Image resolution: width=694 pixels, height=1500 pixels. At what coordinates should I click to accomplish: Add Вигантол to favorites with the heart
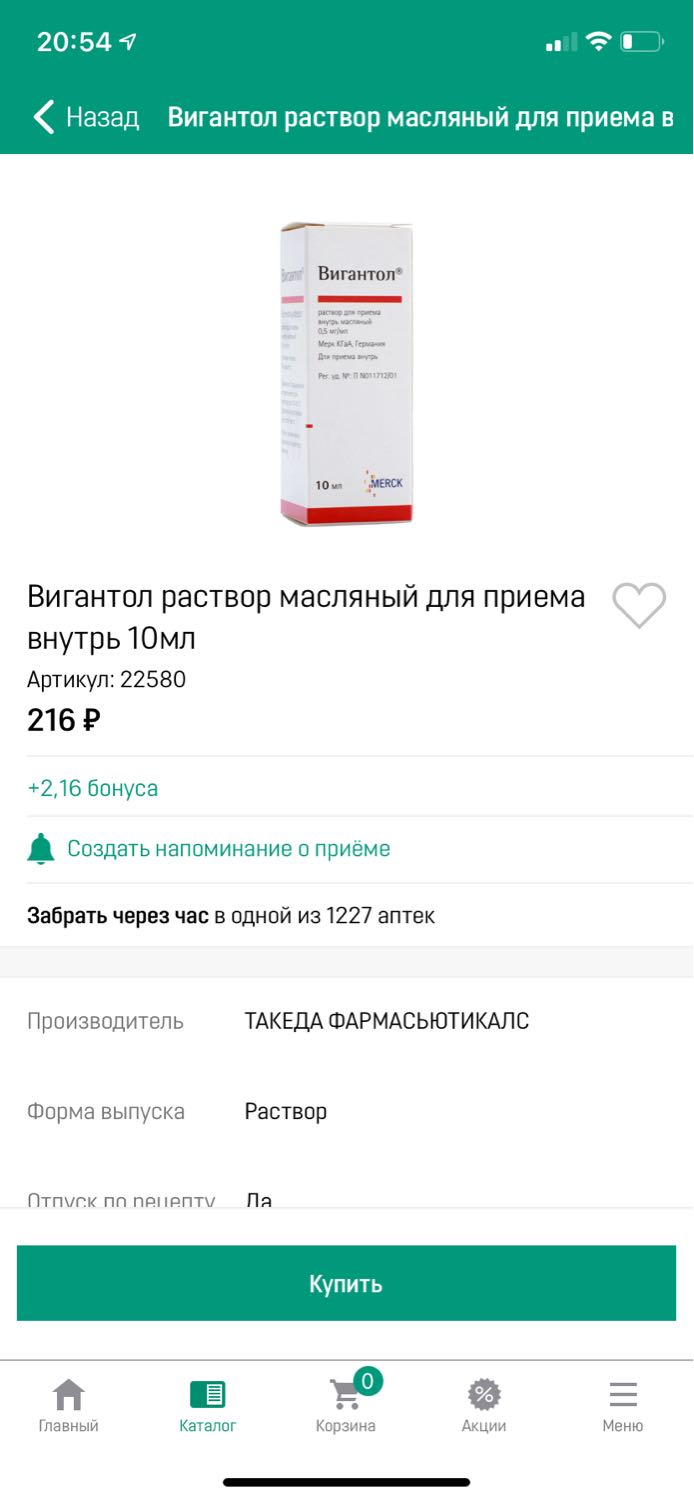(639, 605)
